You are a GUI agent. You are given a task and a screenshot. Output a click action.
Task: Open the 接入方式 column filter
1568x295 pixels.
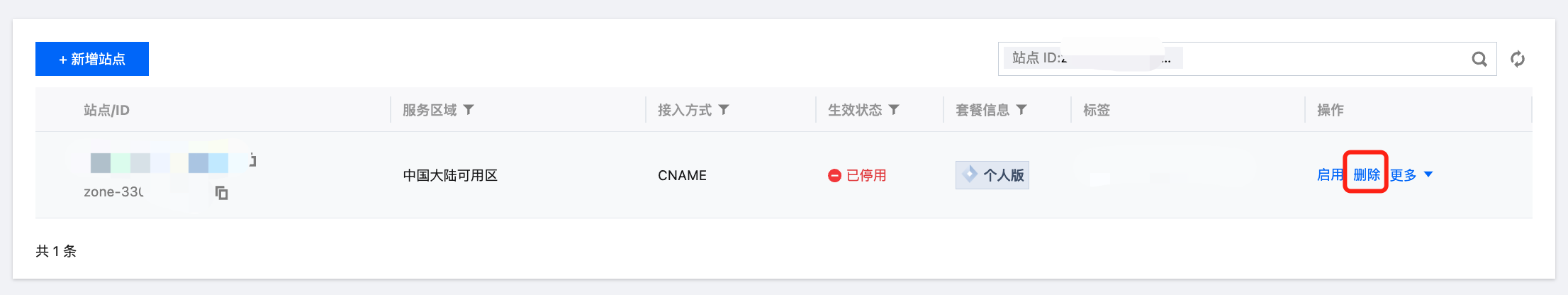tap(724, 110)
